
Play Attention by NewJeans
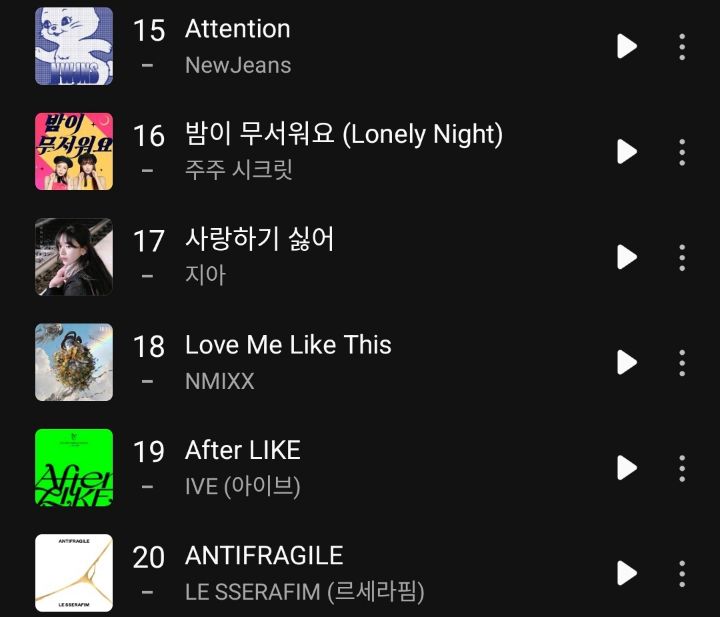tap(627, 46)
